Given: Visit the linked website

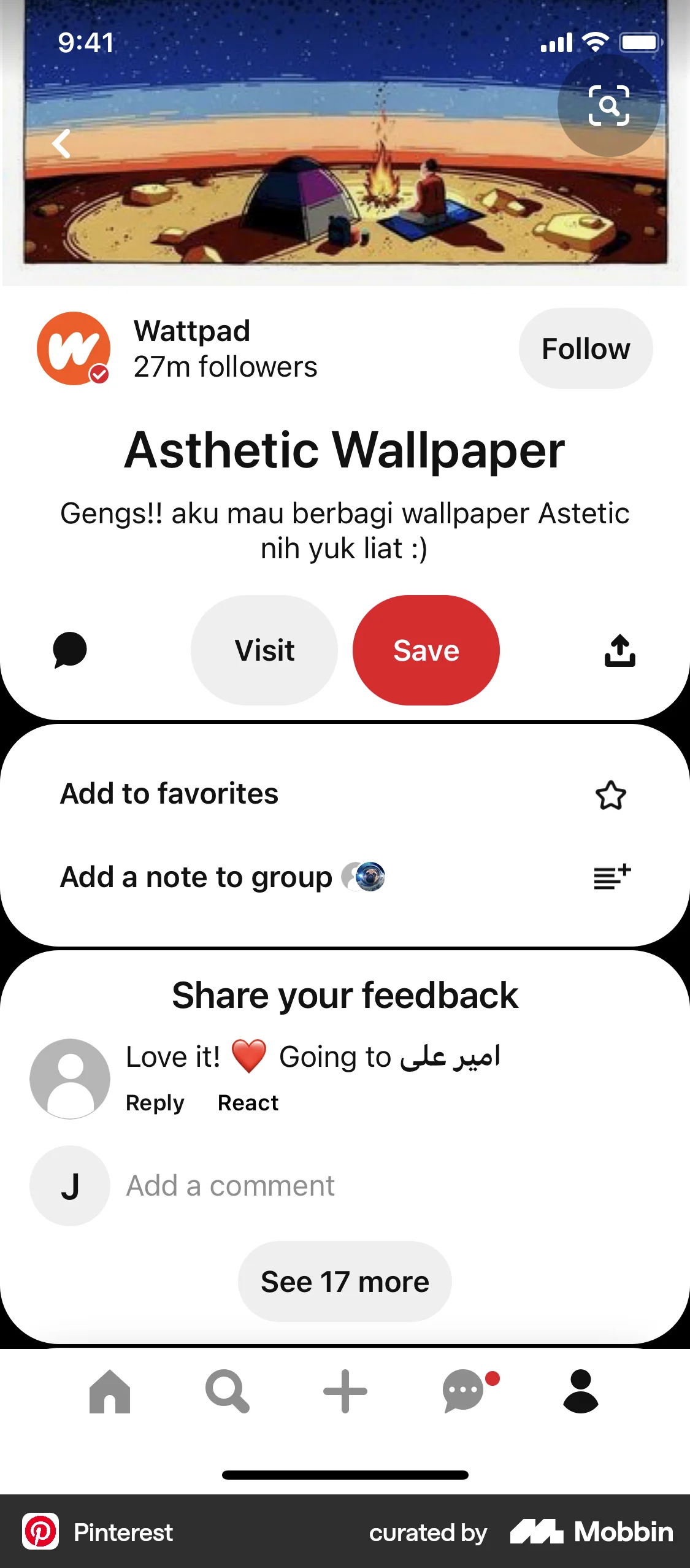Looking at the screenshot, I should [264, 650].
